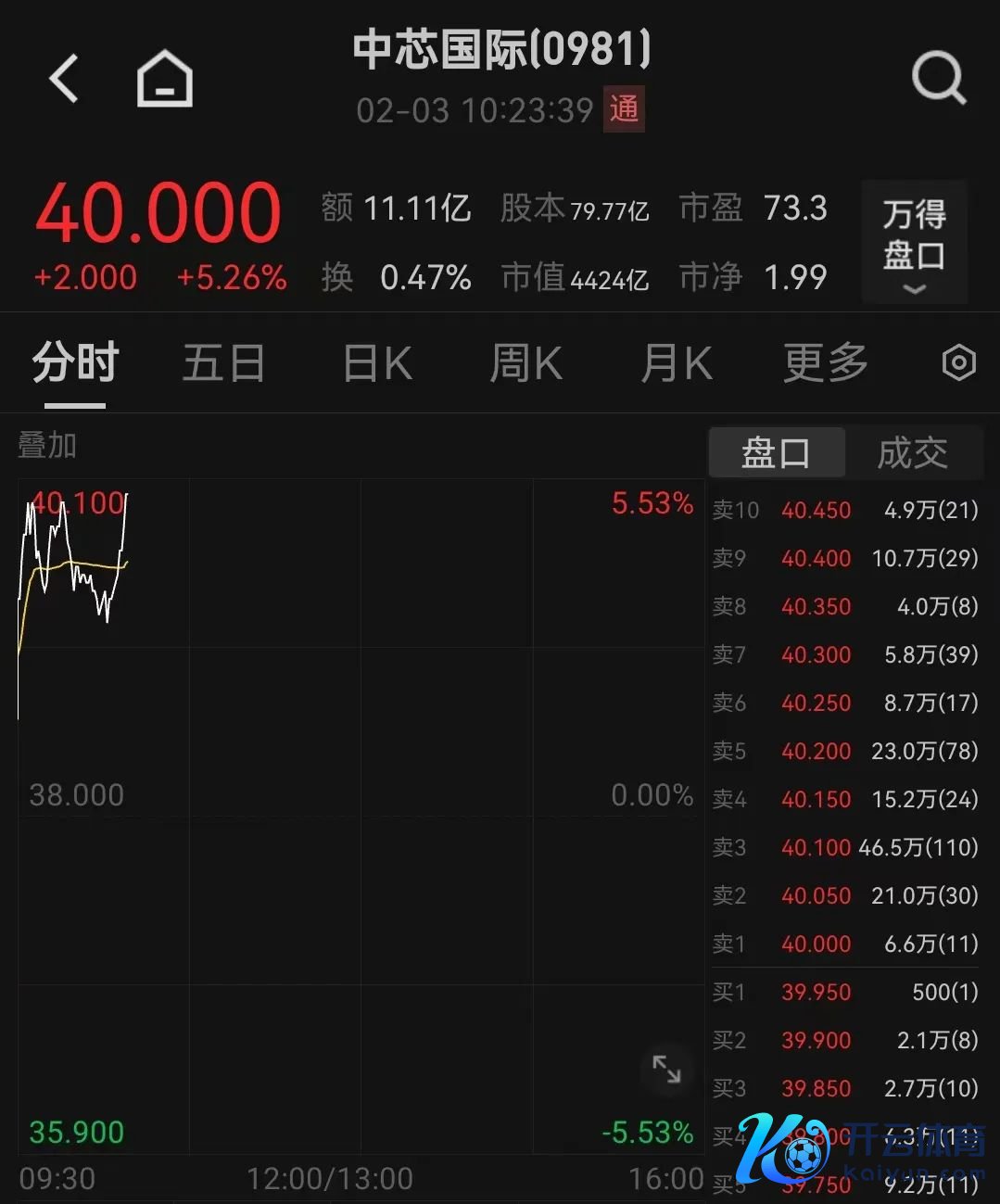The height and width of the screenshot is (1204, 1000).
Task: Expand the 万得盘口 dropdown
Action: coord(914,242)
